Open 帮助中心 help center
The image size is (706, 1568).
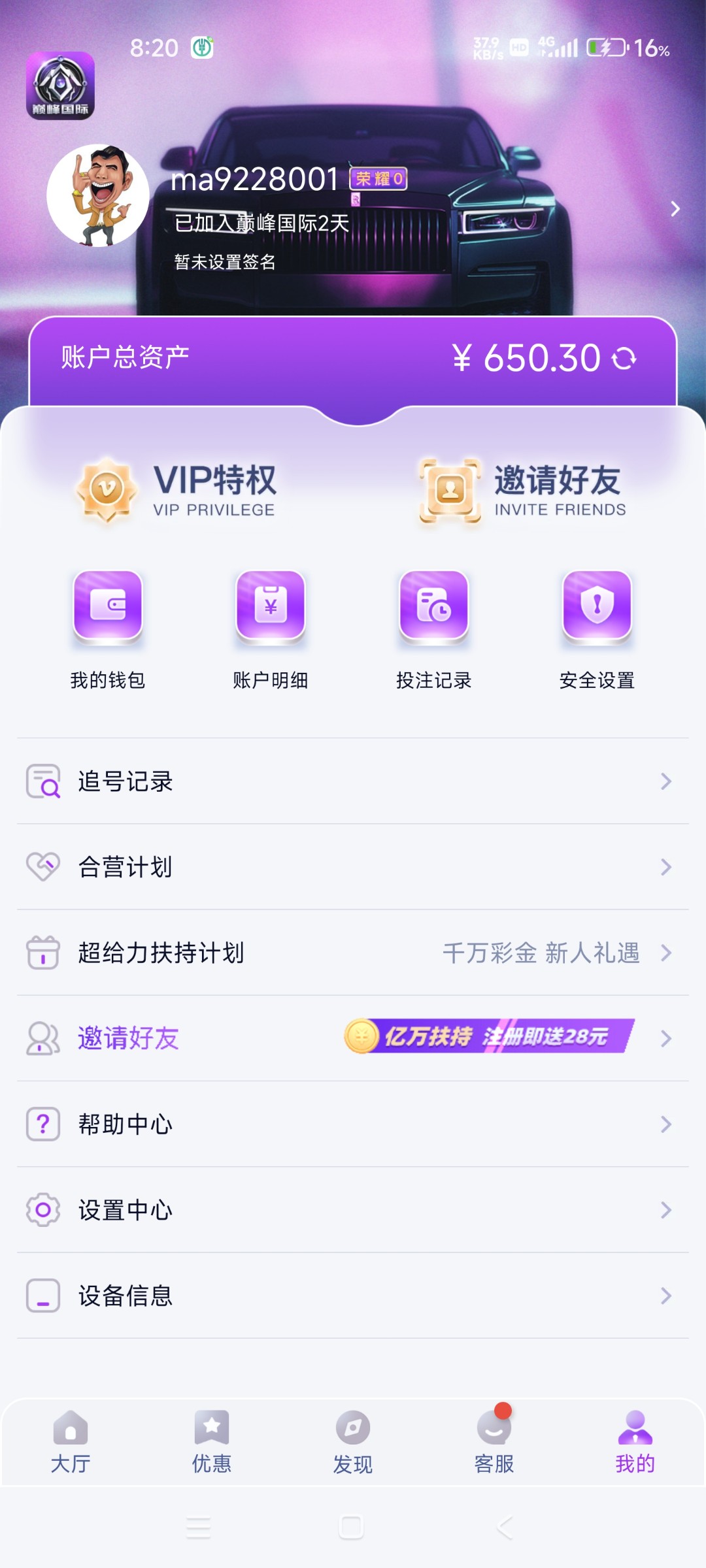click(x=353, y=1124)
